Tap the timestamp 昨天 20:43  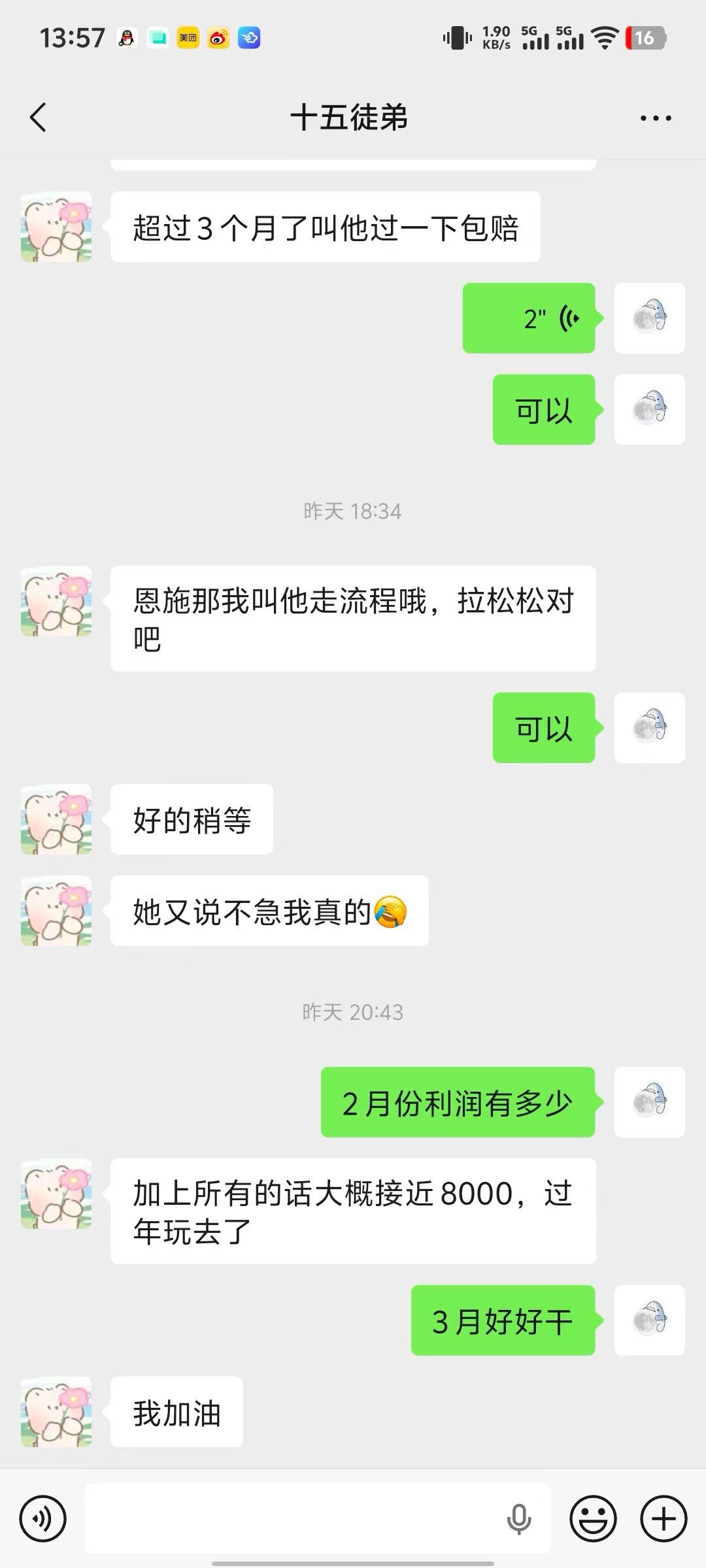point(353,1013)
